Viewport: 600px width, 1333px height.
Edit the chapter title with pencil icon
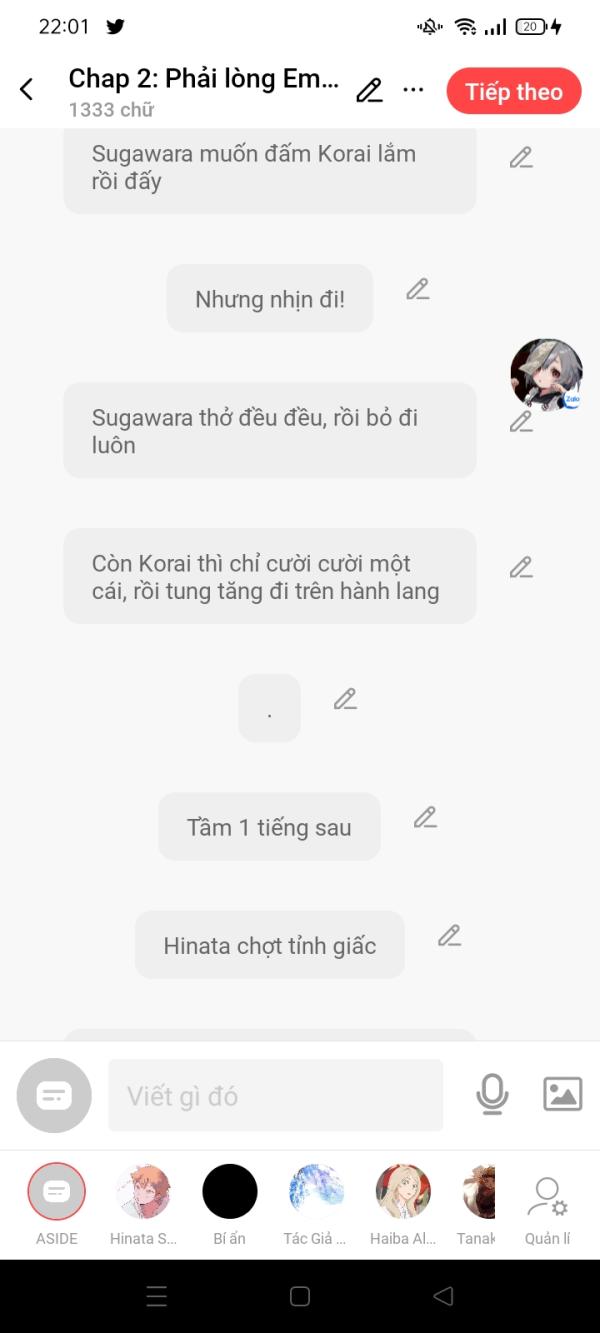click(369, 91)
